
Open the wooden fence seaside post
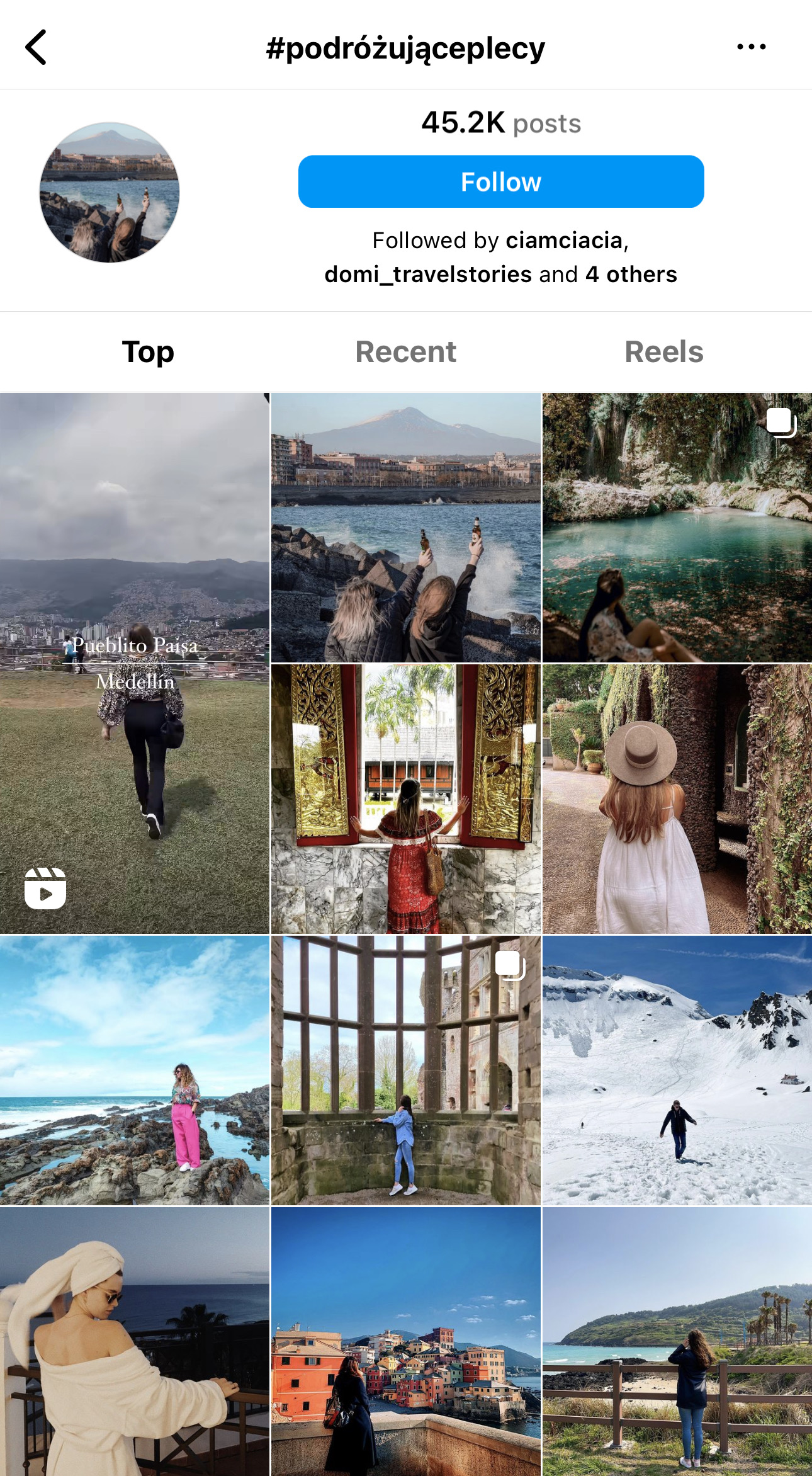[677, 1341]
